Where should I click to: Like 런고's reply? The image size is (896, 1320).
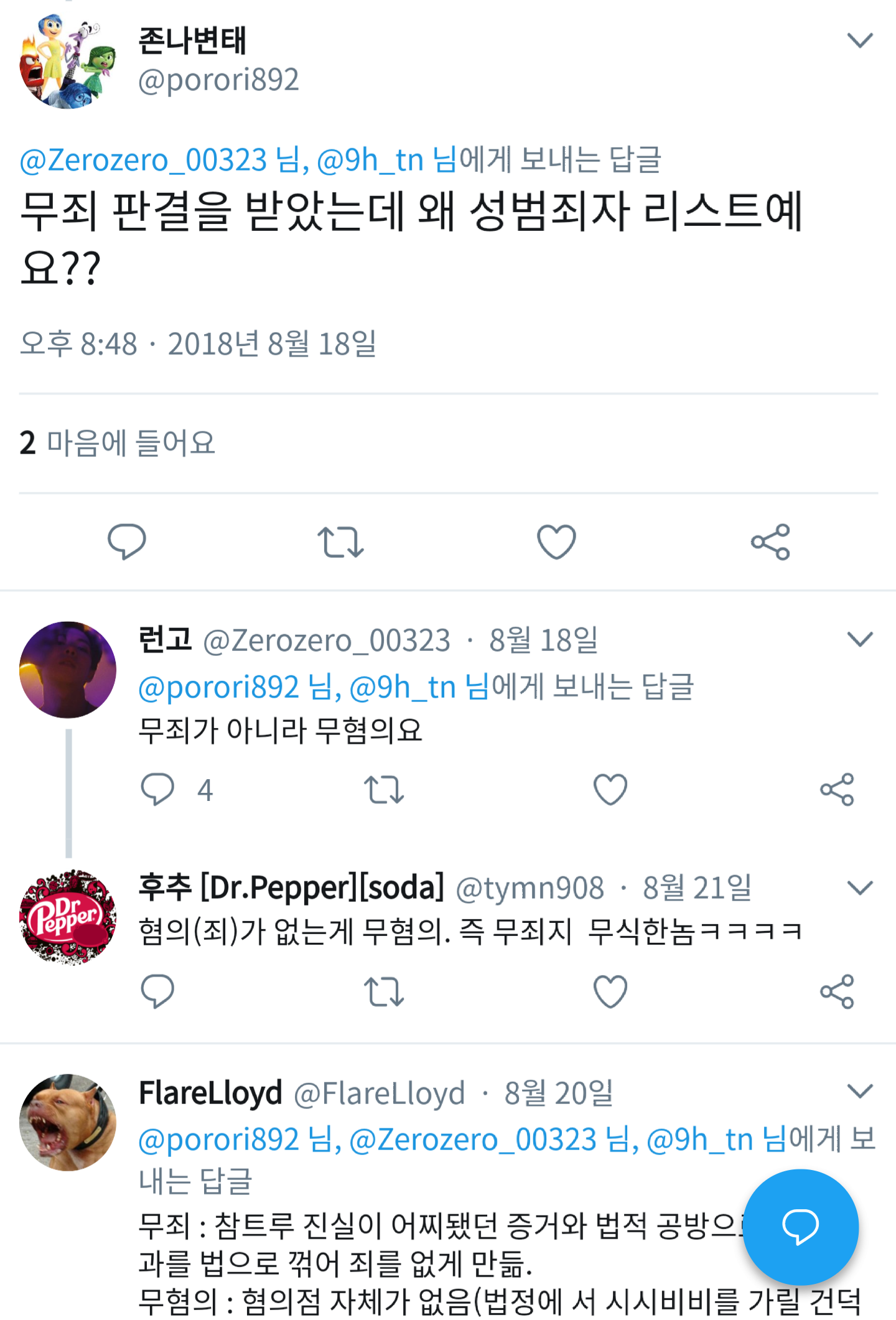[x=610, y=789]
